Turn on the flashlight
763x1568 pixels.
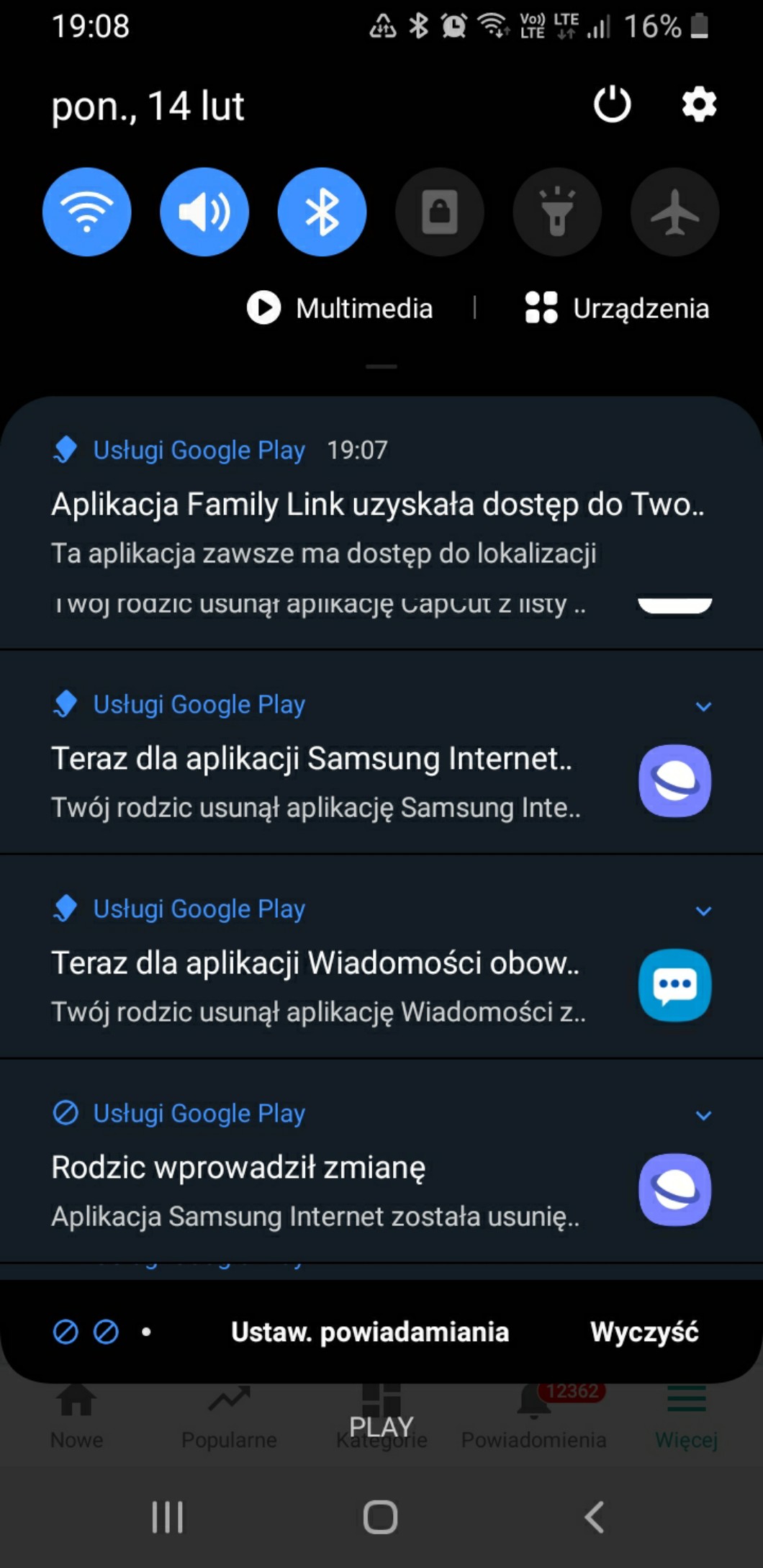click(x=557, y=212)
